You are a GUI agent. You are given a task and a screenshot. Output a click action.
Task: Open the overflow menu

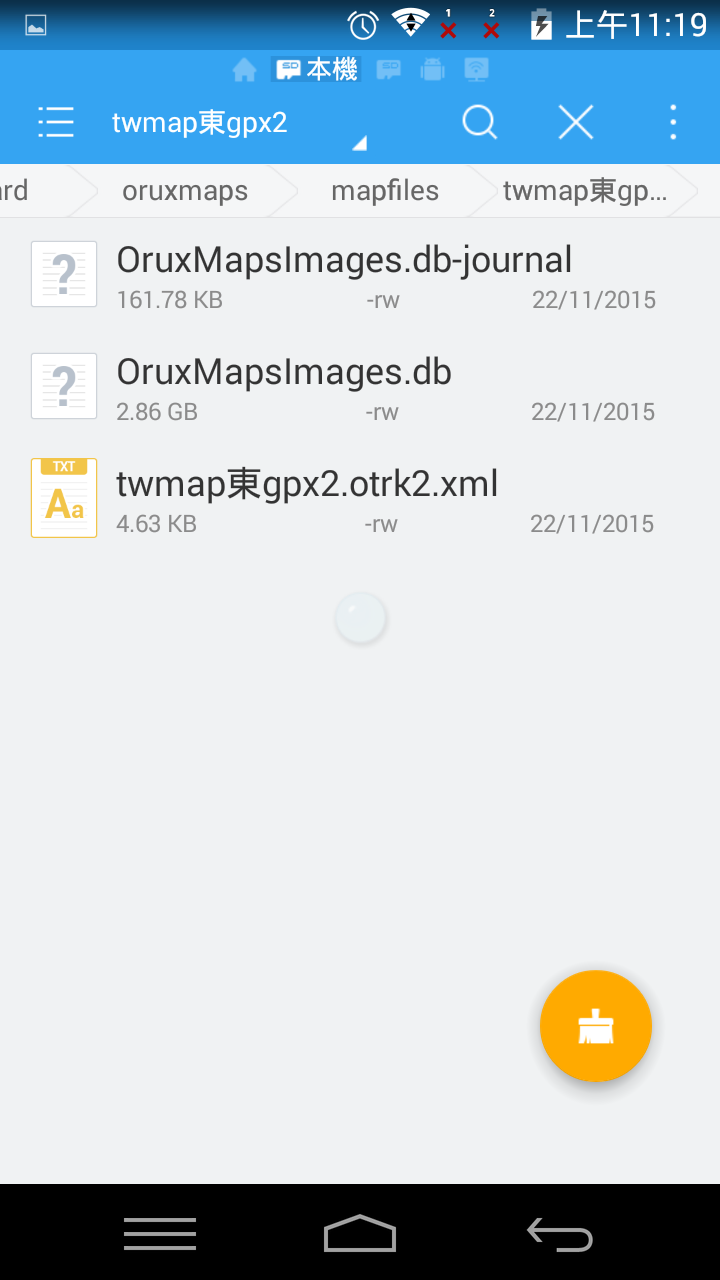673,123
